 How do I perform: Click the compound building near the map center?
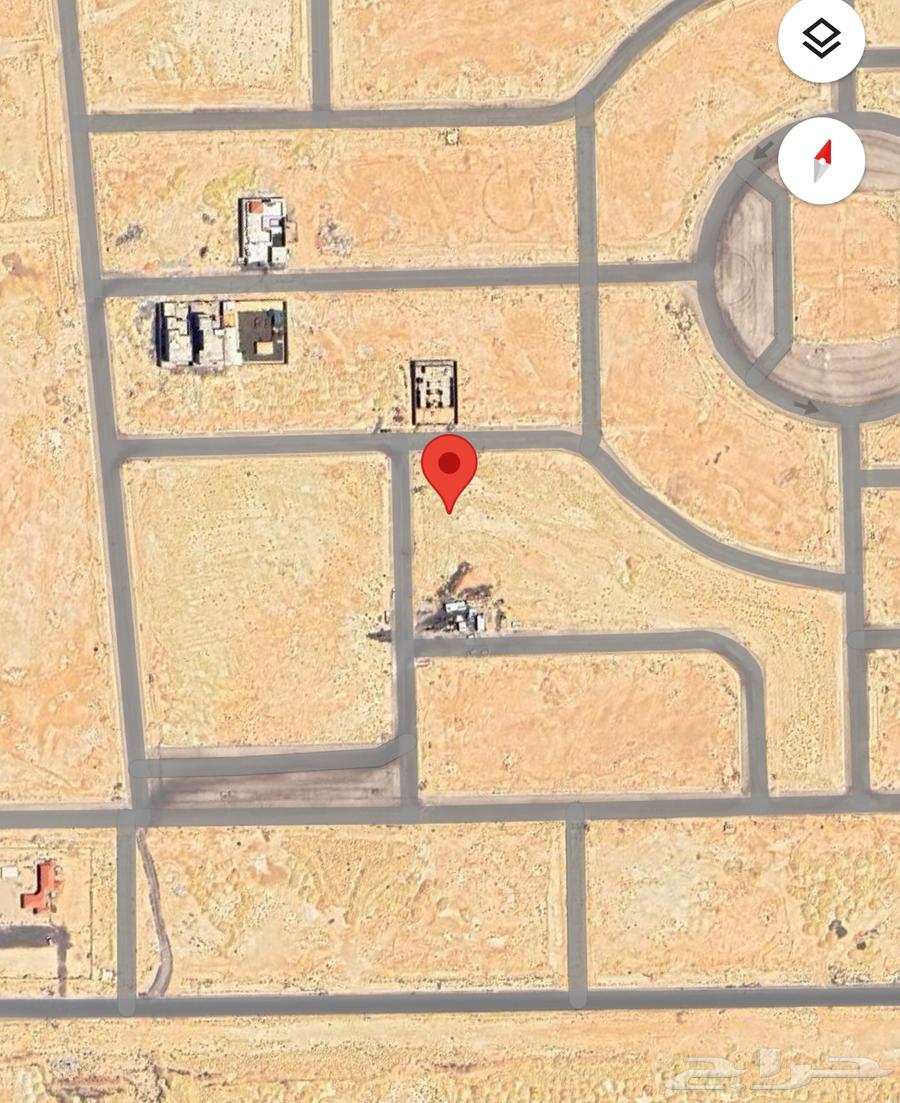click(432, 390)
